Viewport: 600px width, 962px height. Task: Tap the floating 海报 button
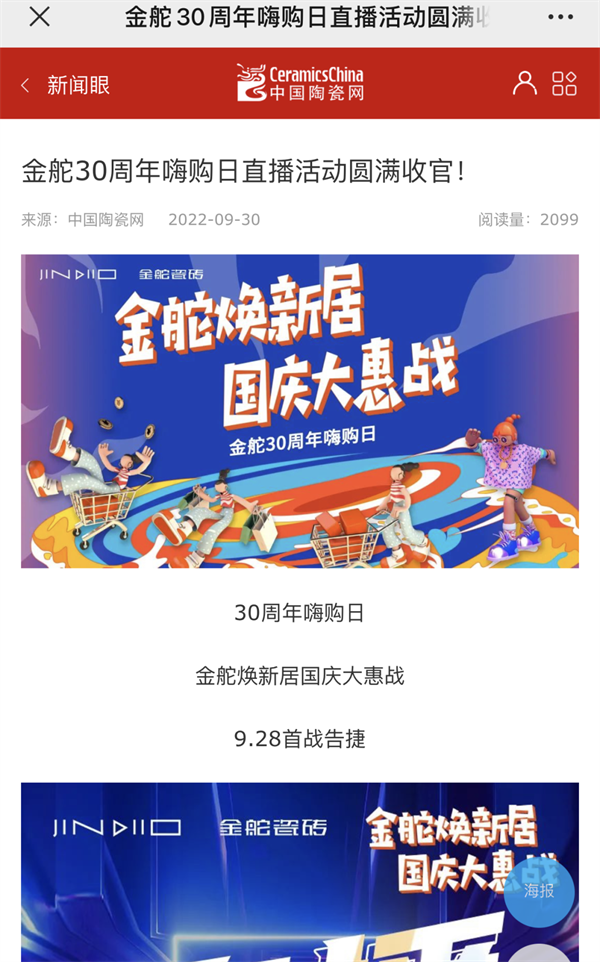[539, 890]
